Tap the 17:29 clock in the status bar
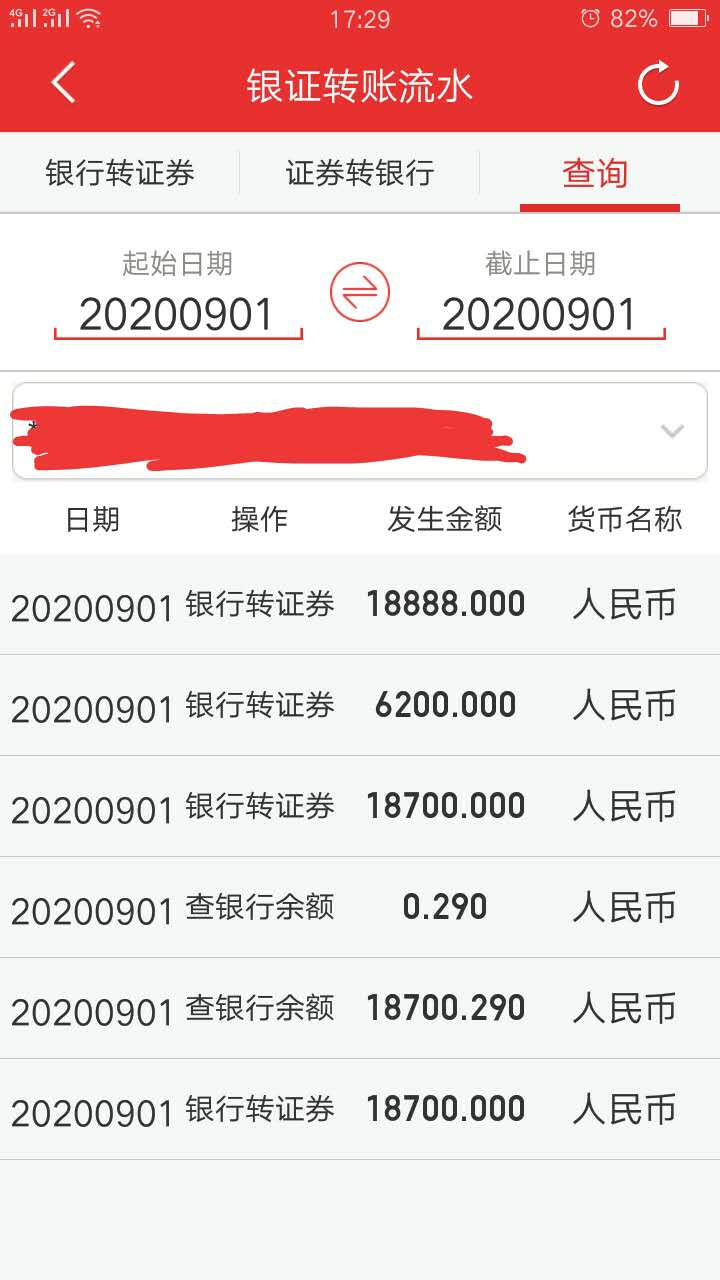Screen dimensions: 720x1280 (x=360, y=19)
